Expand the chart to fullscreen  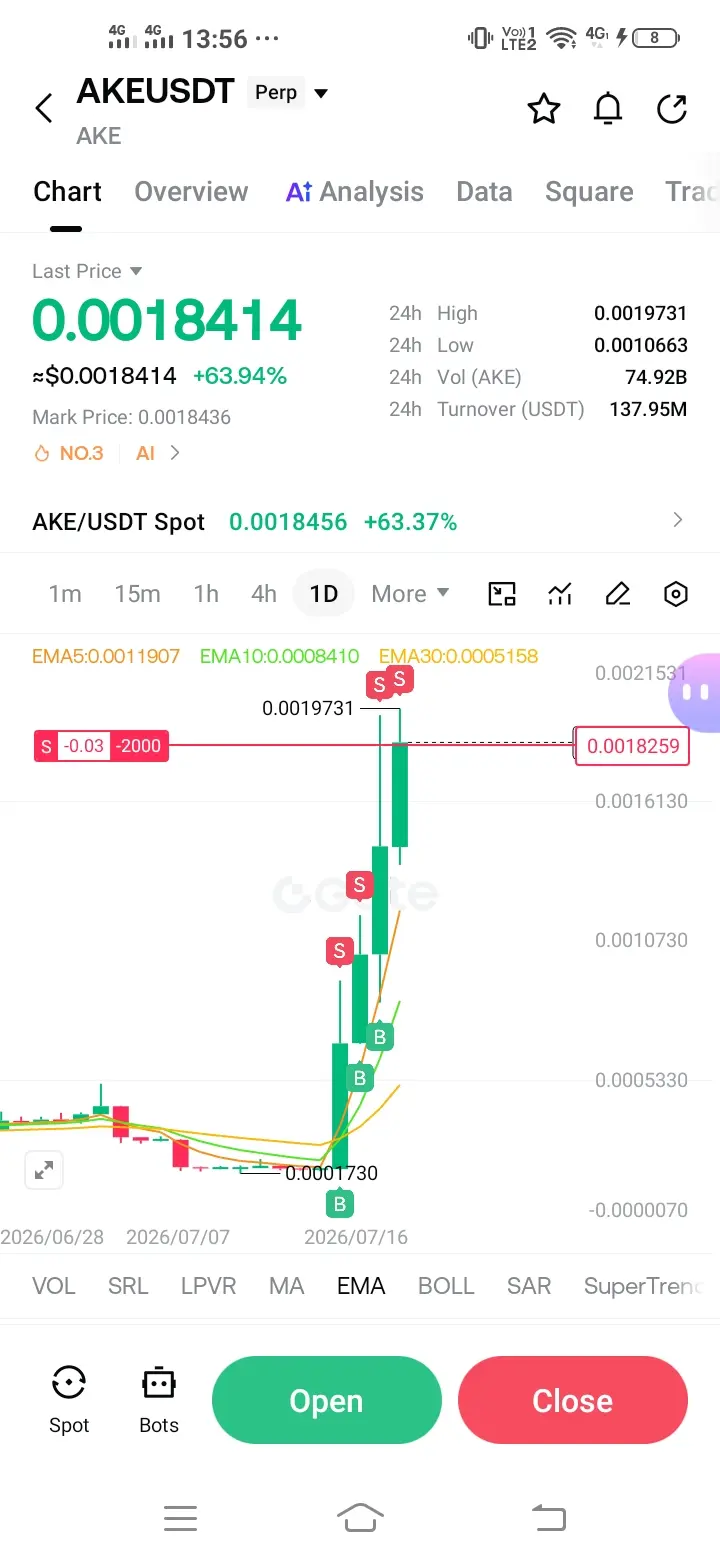44,1170
